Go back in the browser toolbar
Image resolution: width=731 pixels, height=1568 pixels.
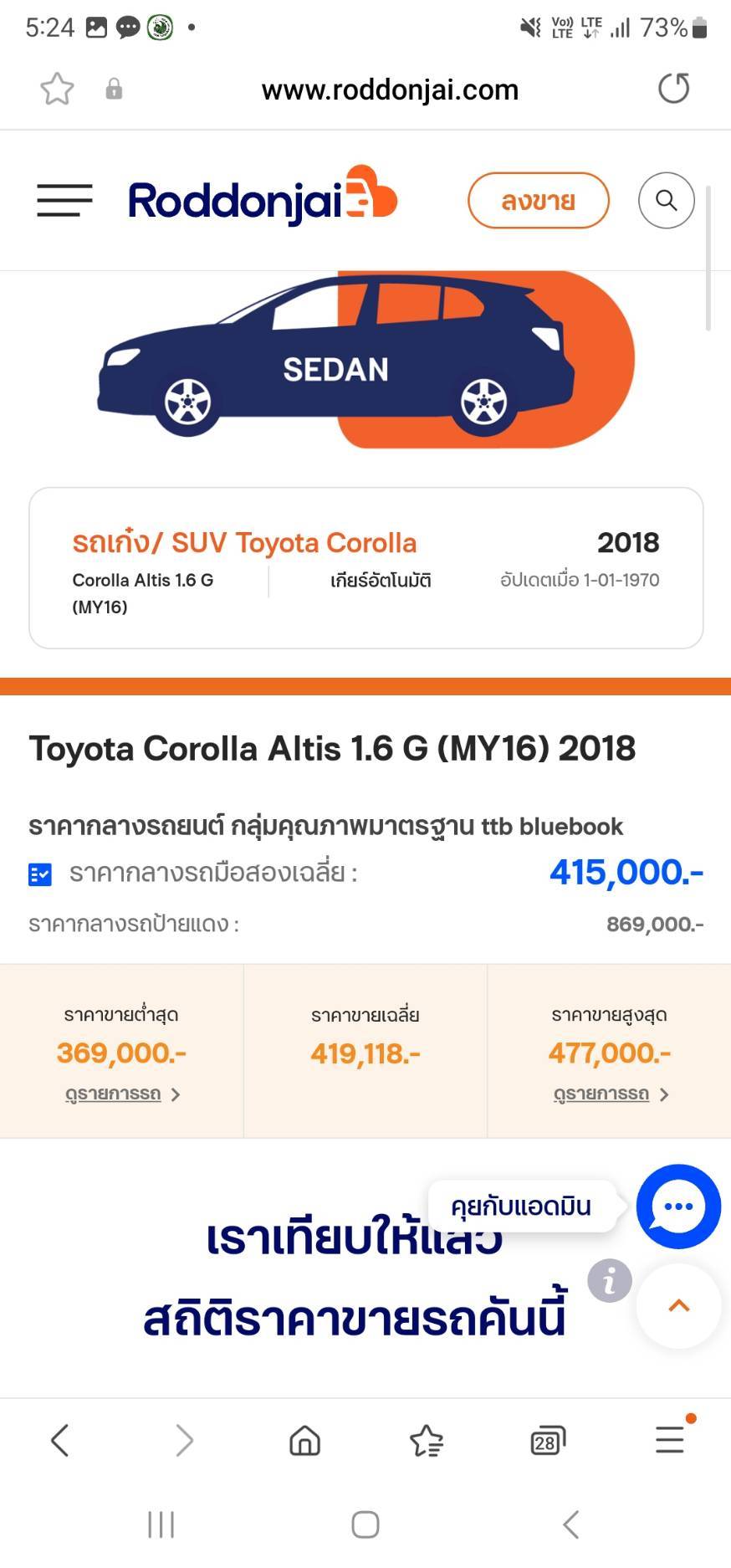click(x=59, y=1441)
